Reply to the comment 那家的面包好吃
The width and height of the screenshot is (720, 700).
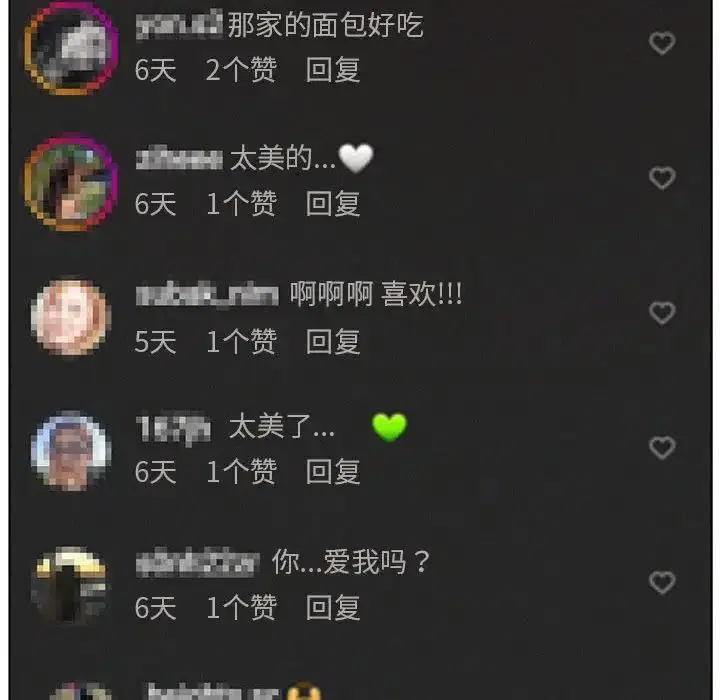(x=332, y=70)
